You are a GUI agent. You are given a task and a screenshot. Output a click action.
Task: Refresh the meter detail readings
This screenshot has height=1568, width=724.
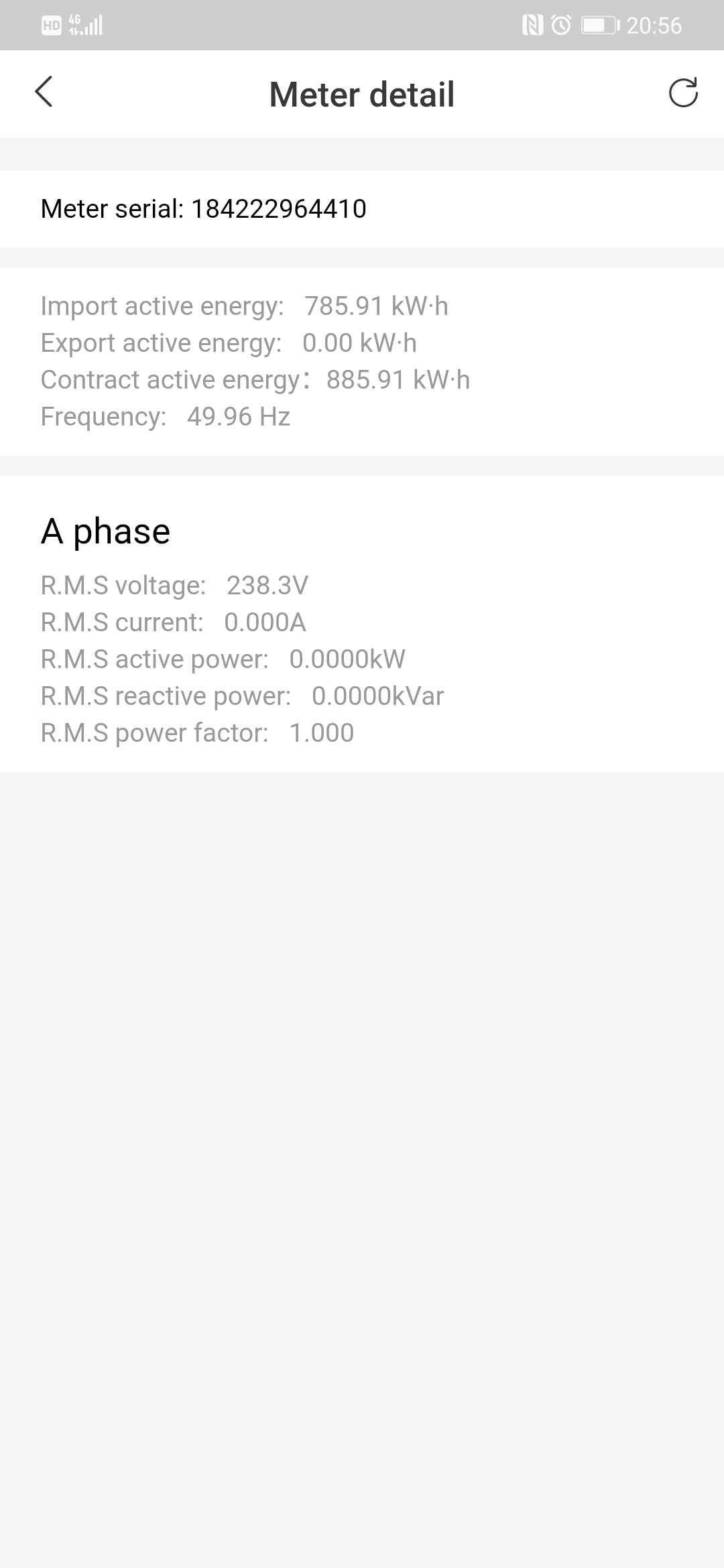pos(683,93)
